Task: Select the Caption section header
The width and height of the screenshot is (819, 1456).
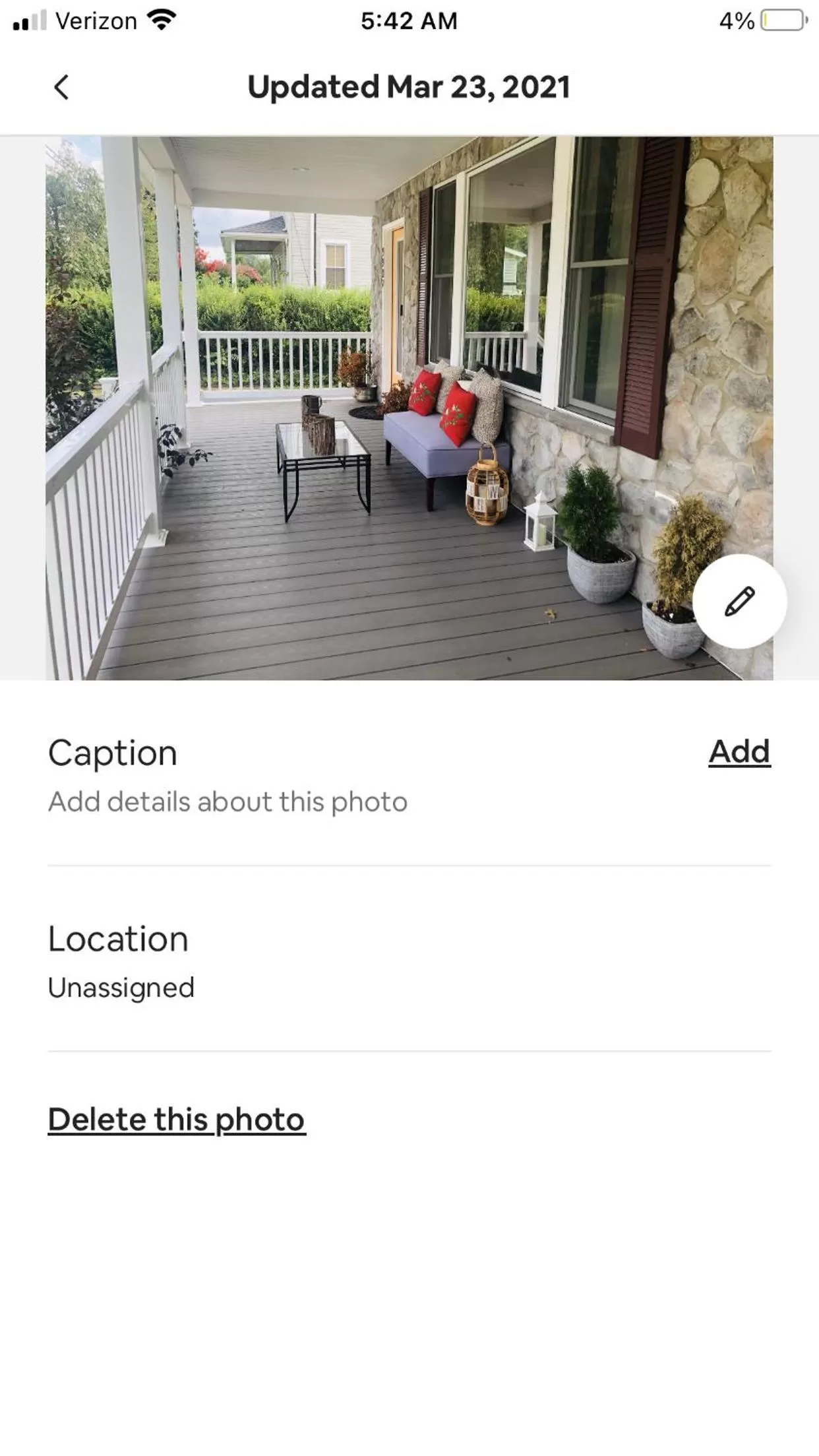Action: (112, 752)
